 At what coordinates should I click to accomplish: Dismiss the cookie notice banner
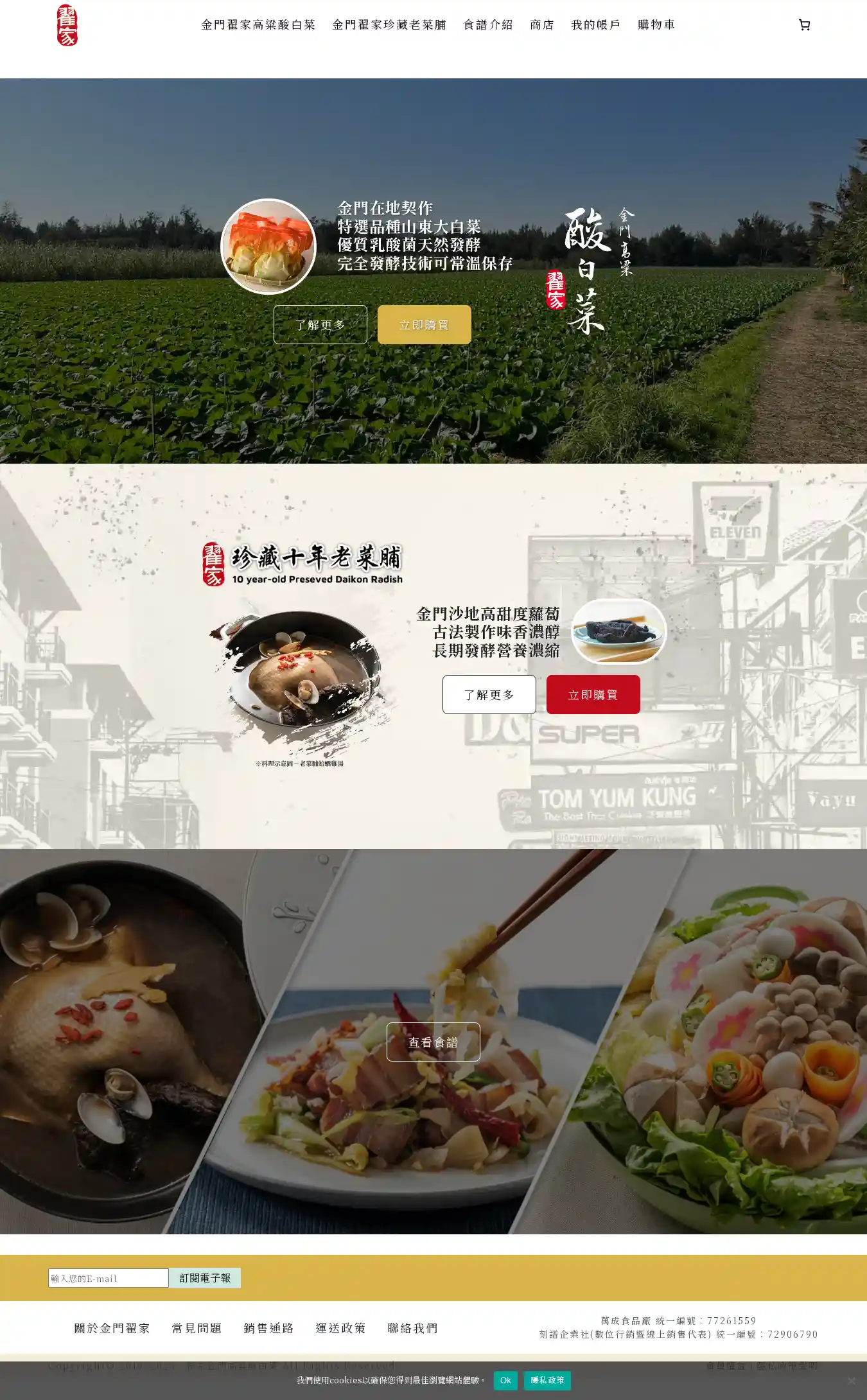[x=851, y=1380]
